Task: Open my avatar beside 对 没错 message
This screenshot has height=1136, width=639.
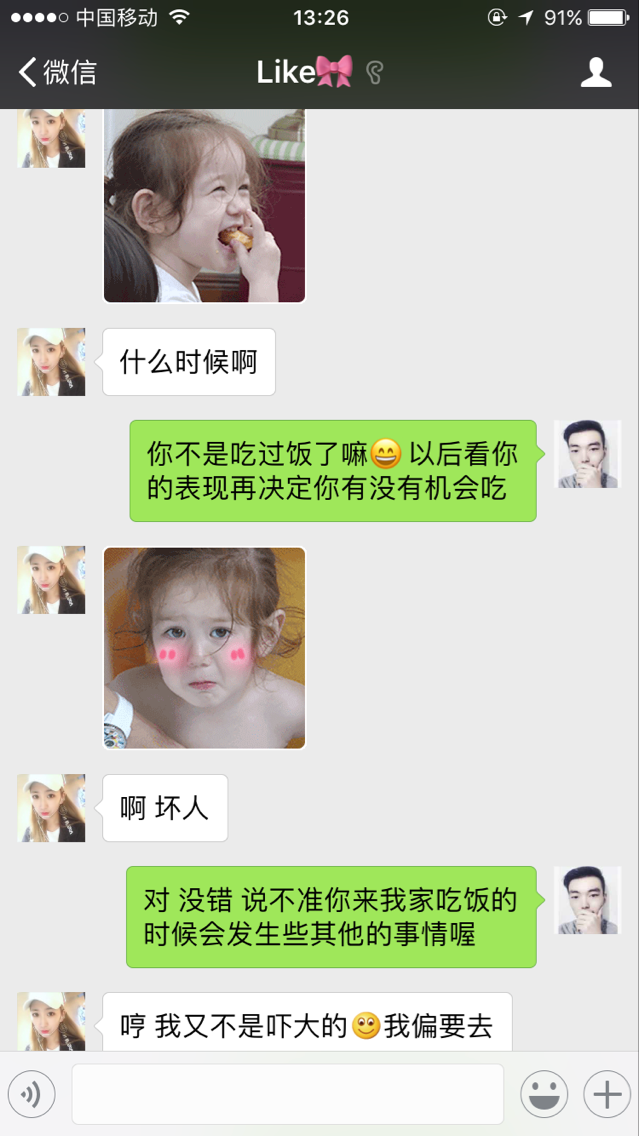Action: coord(588,900)
